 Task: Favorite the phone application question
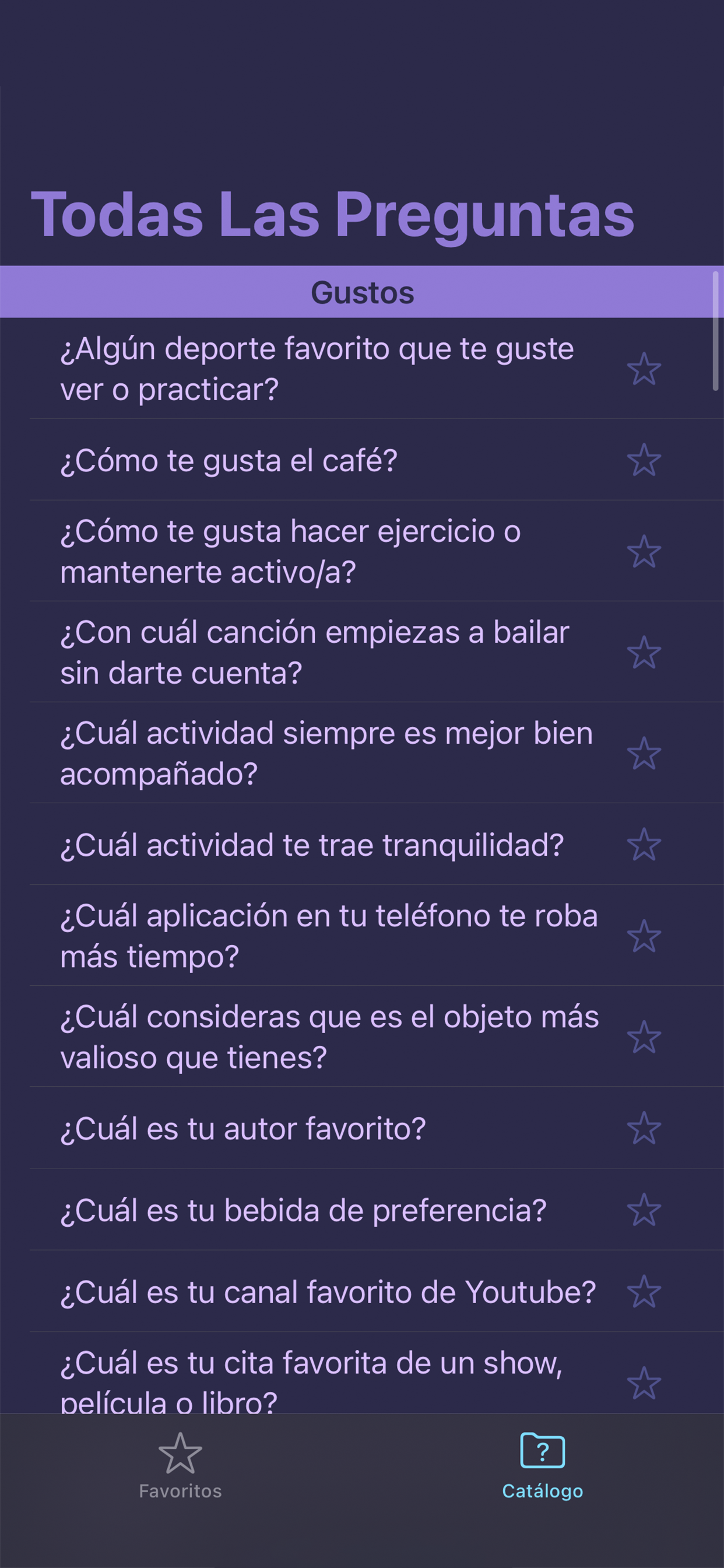coord(644,936)
